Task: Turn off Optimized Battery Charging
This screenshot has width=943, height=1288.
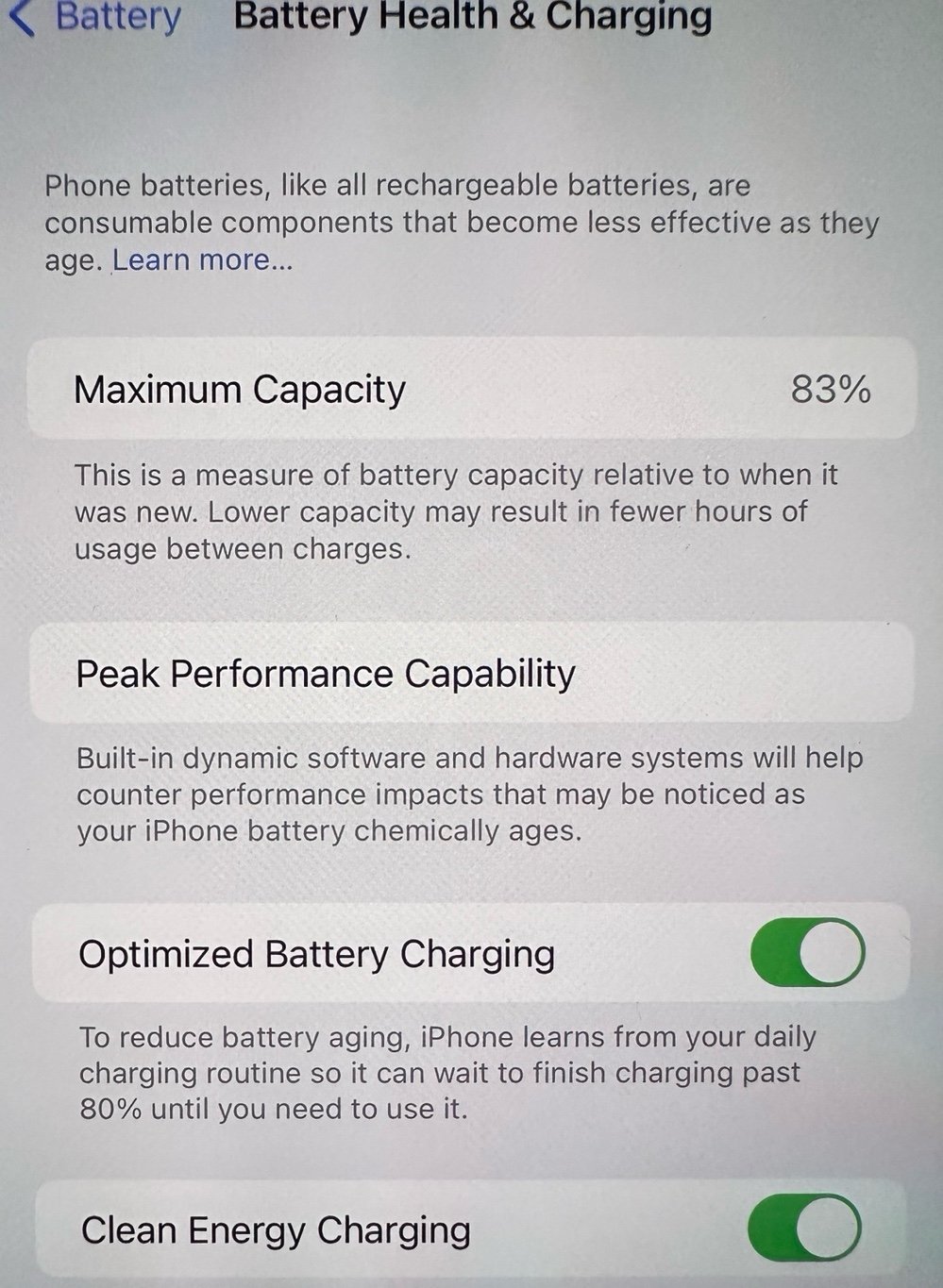Action: [x=807, y=952]
